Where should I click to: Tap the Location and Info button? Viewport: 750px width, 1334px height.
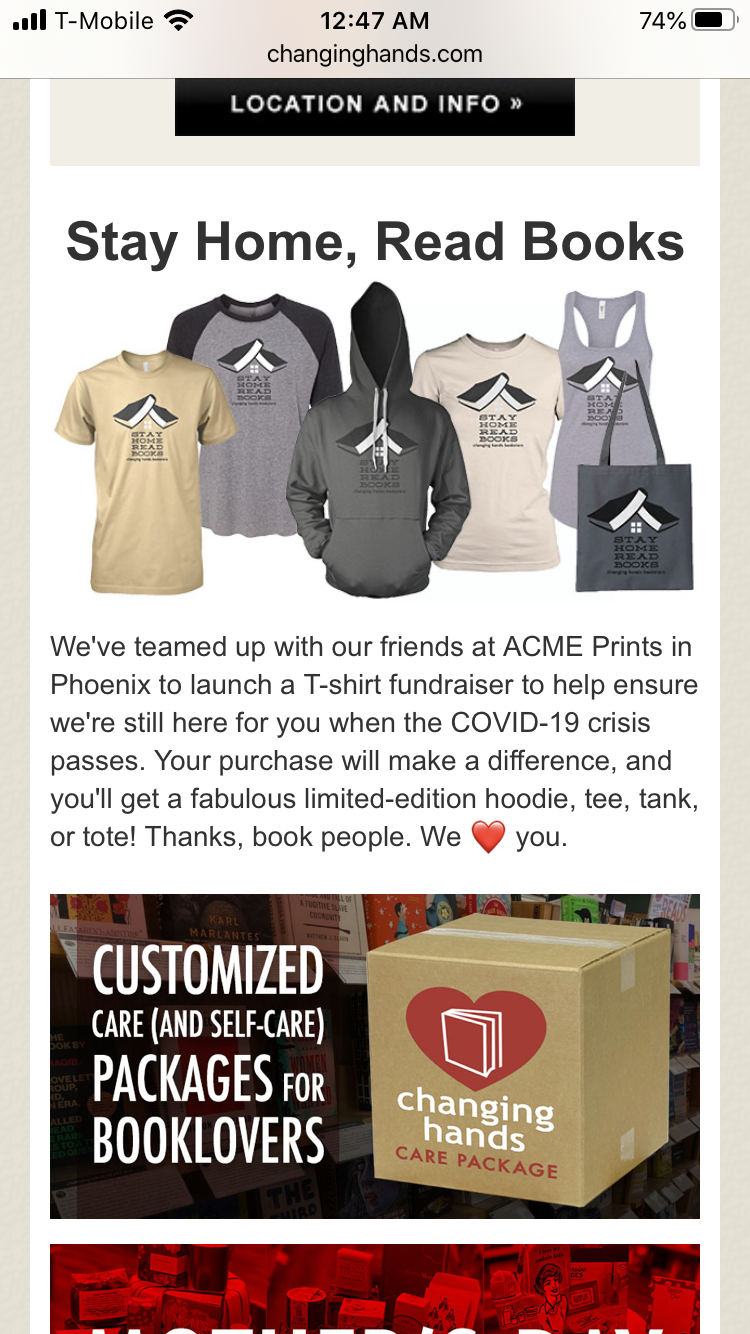(374, 104)
